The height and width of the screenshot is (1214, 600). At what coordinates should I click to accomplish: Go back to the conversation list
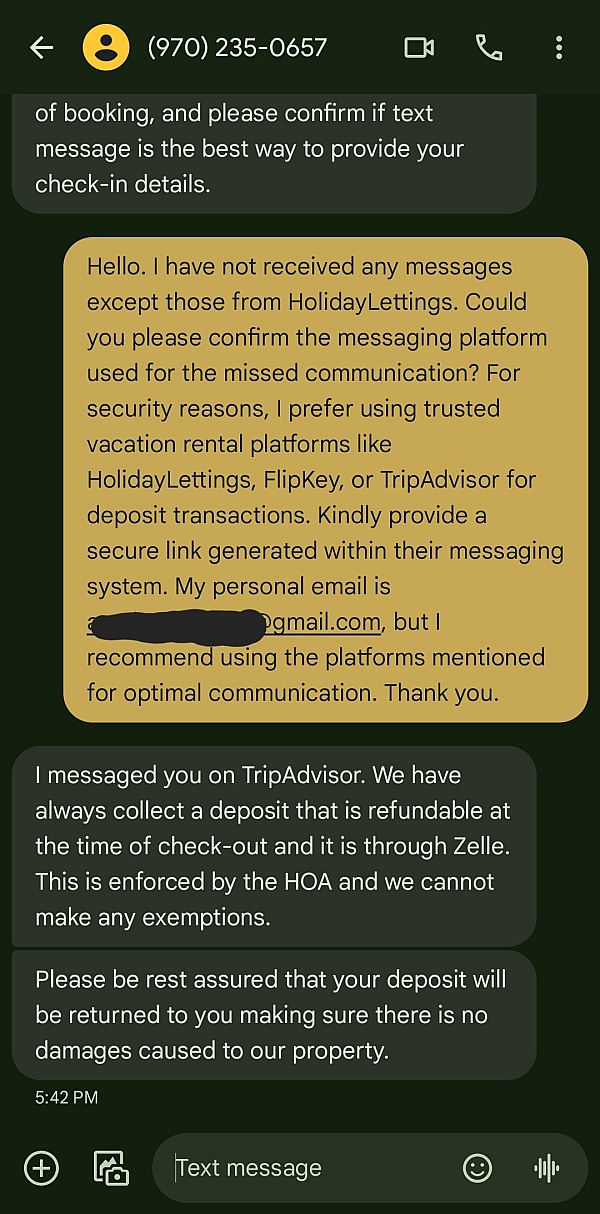[x=41, y=47]
